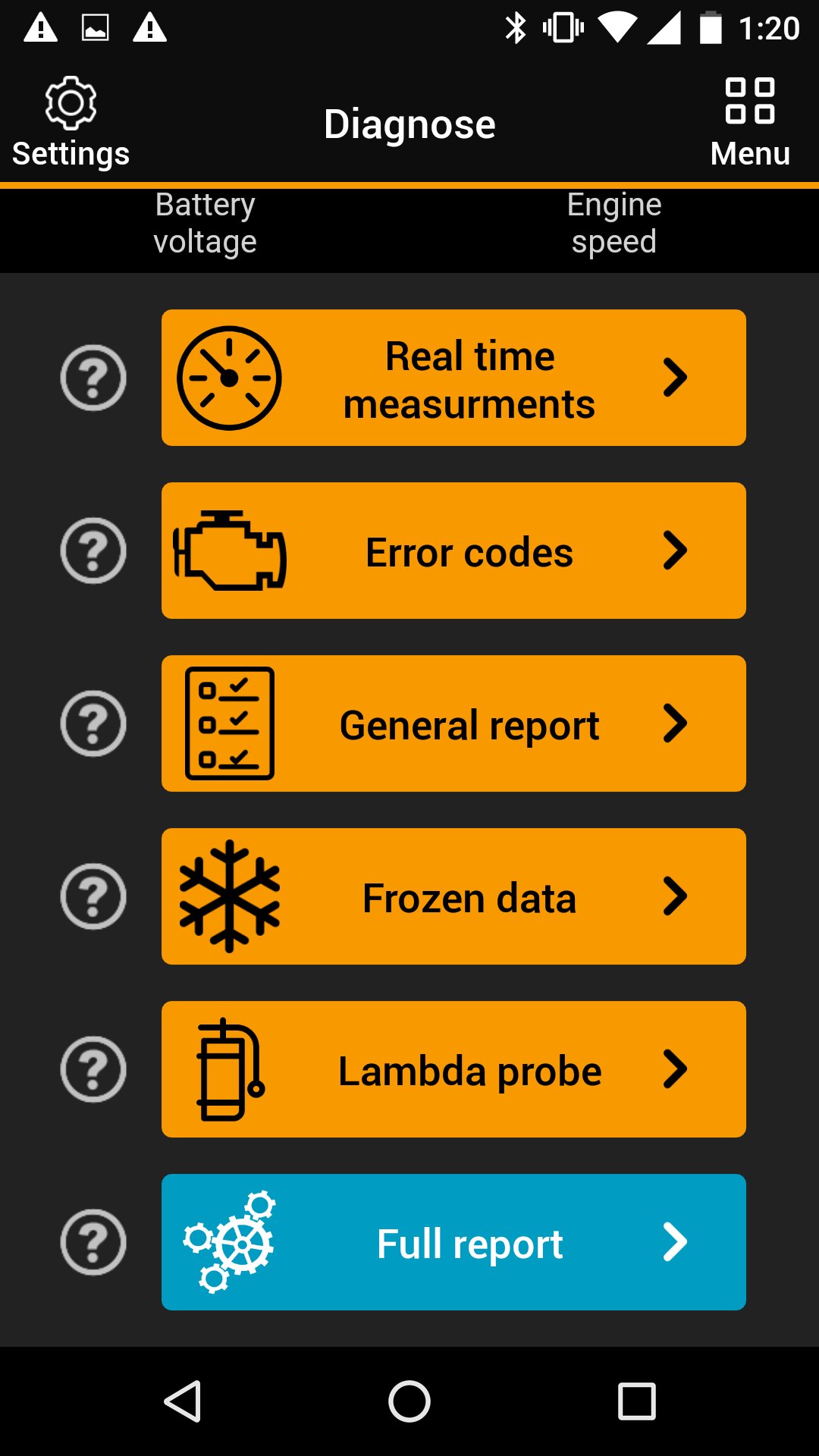Viewport: 819px width, 1456px height.
Task: Tap question mark next to Full report
Action: (93, 1242)
